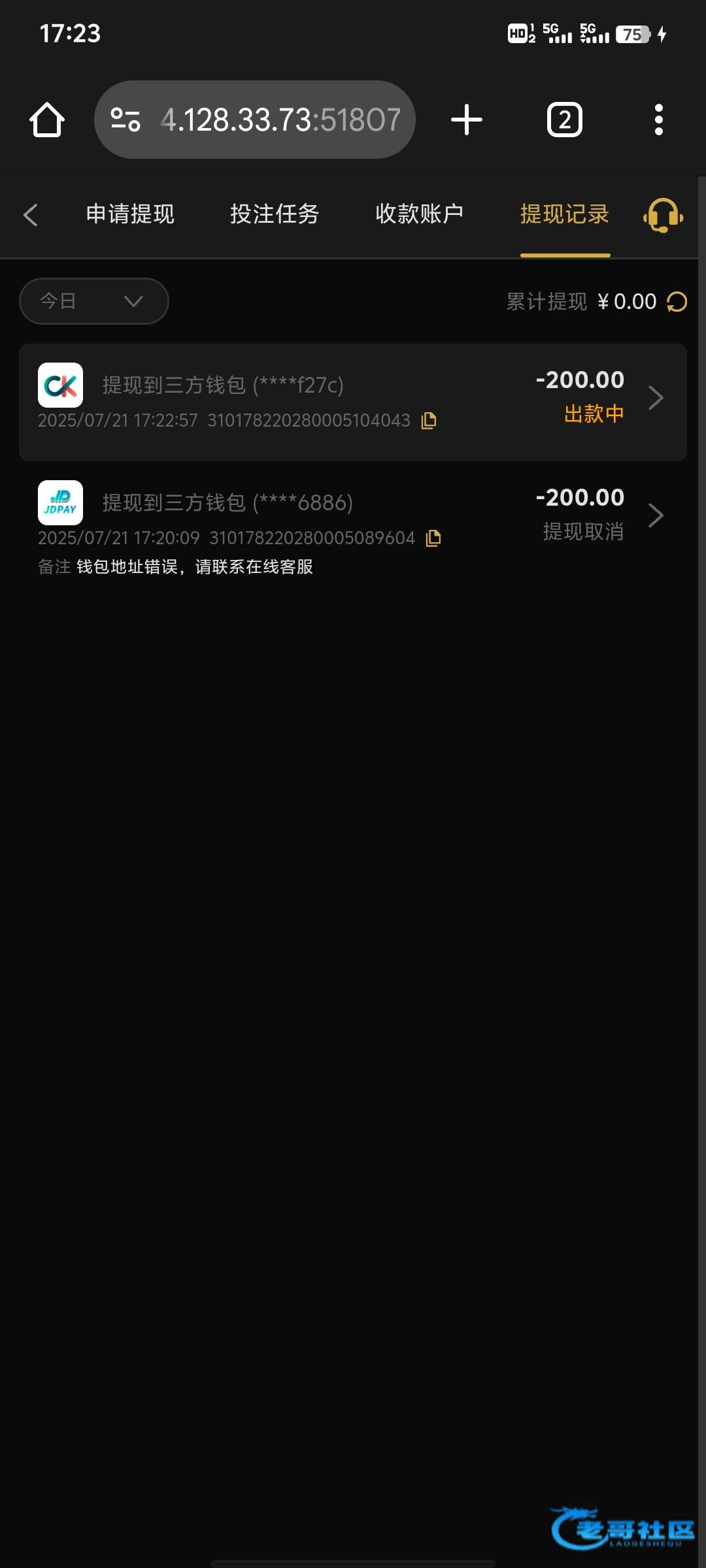The image size is (706, 1568).
Task: Expand the 今日 date filter dropdown
Action: (x=94, y=301)
